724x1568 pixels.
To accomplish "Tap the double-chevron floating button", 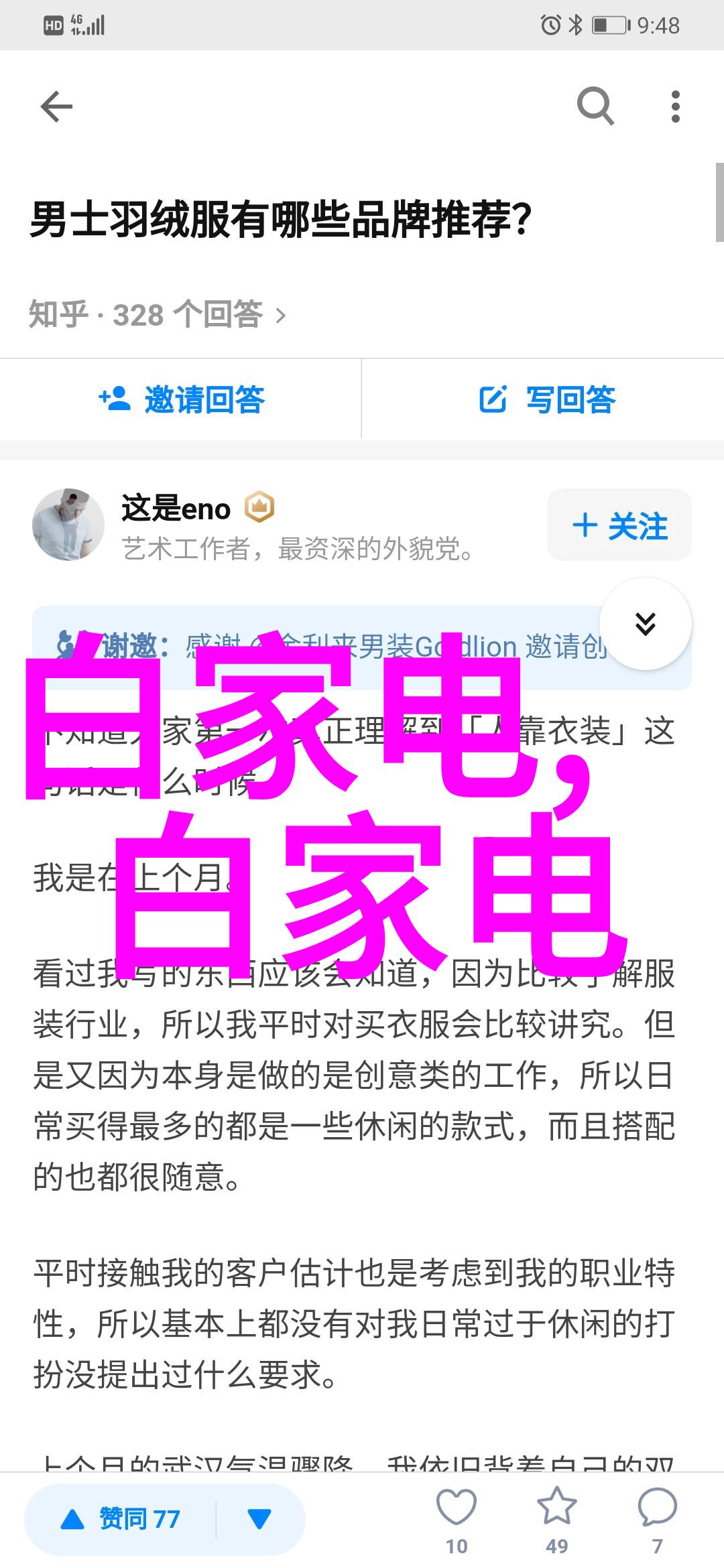I will [x=645, y=624].
